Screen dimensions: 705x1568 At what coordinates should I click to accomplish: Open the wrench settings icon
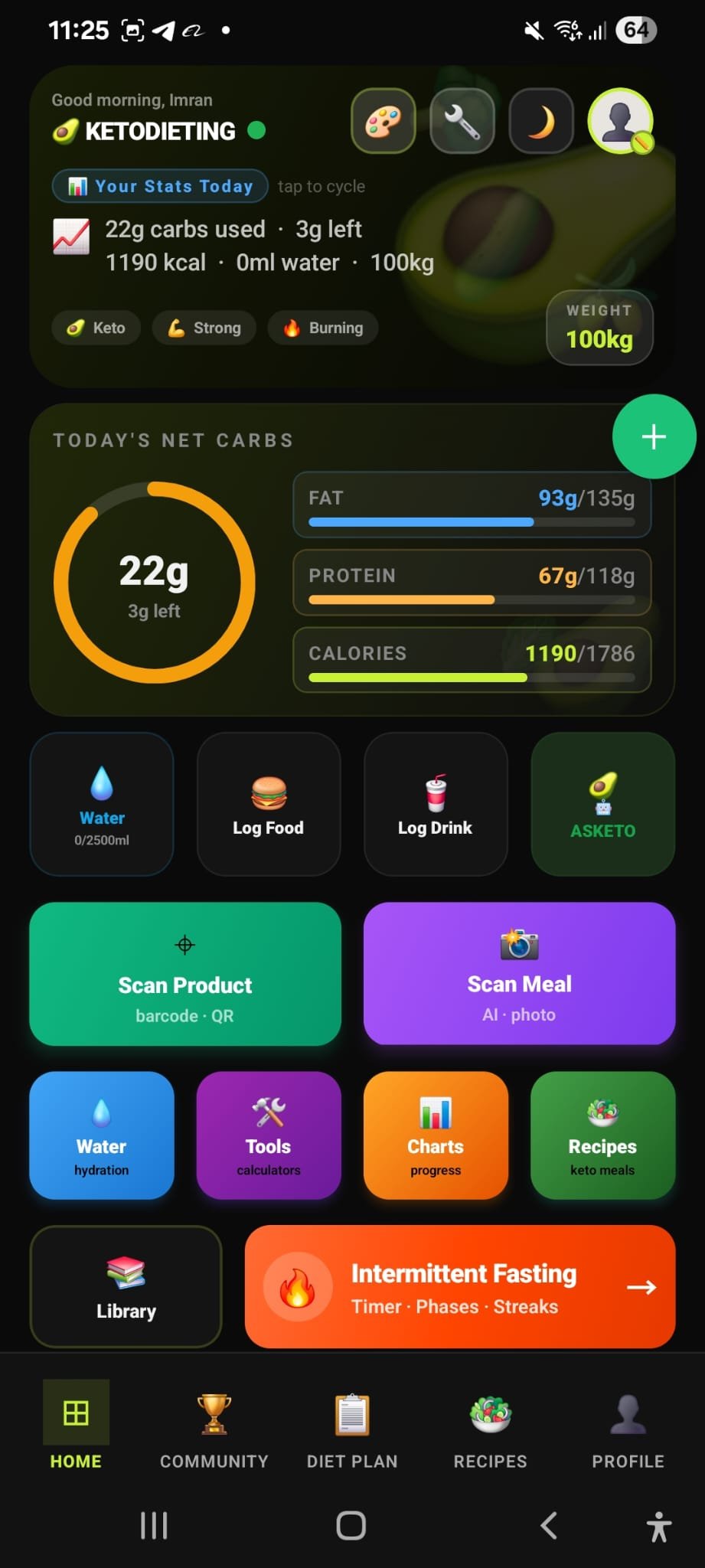click(x=462, y=121)
